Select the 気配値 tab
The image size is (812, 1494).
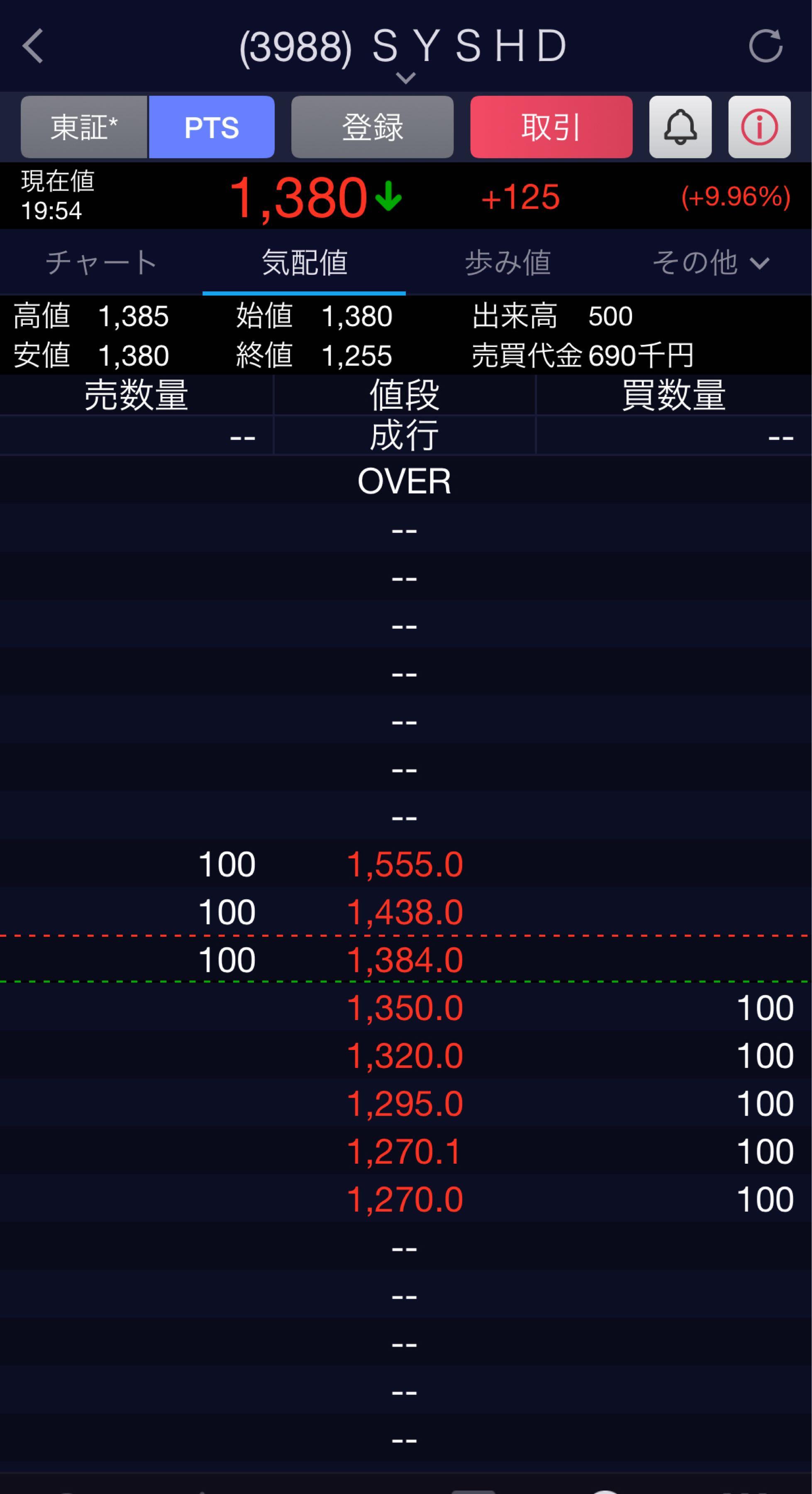pos(305,262)
